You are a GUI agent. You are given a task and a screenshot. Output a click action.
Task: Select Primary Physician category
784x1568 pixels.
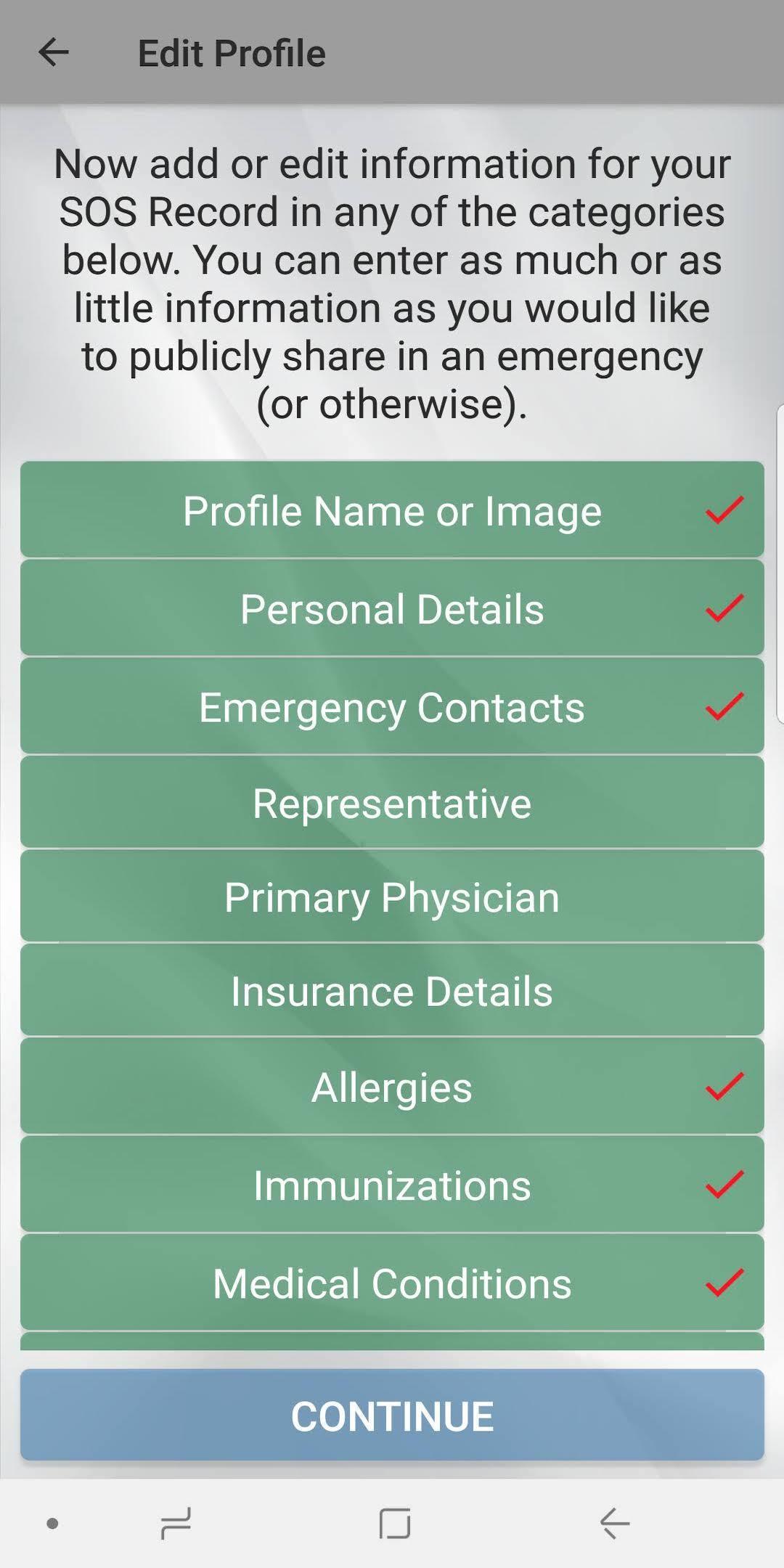392,897
